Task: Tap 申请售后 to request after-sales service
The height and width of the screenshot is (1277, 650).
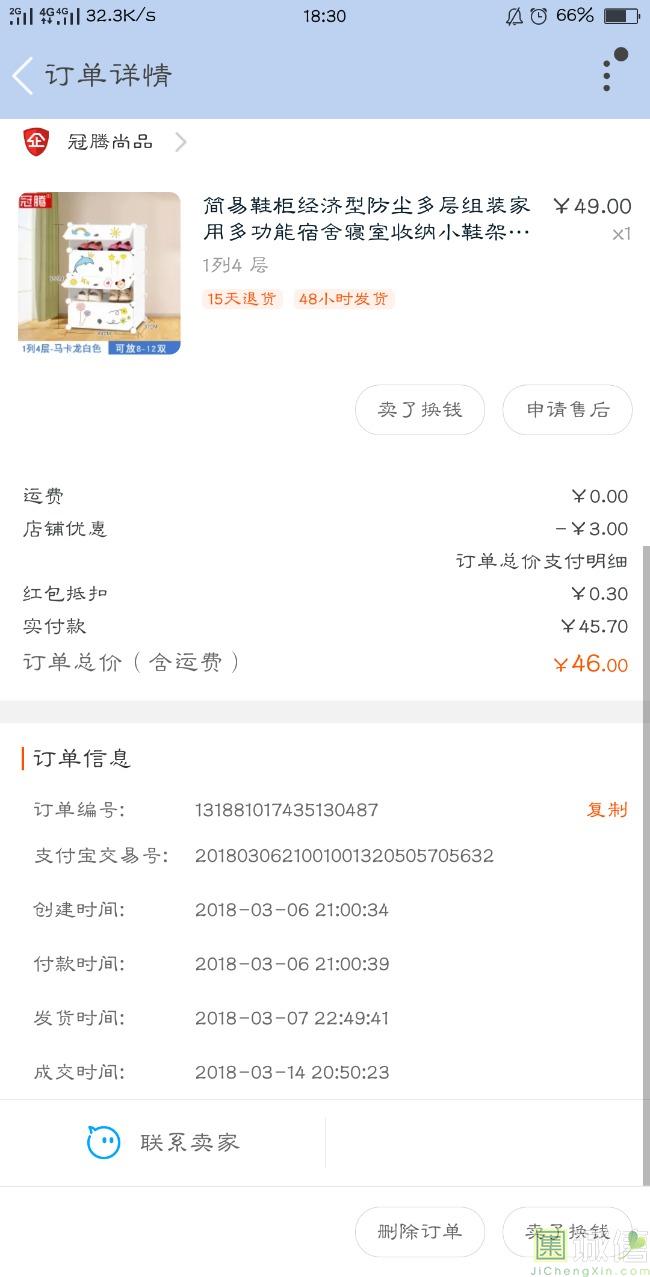Action: pos(567,410)
